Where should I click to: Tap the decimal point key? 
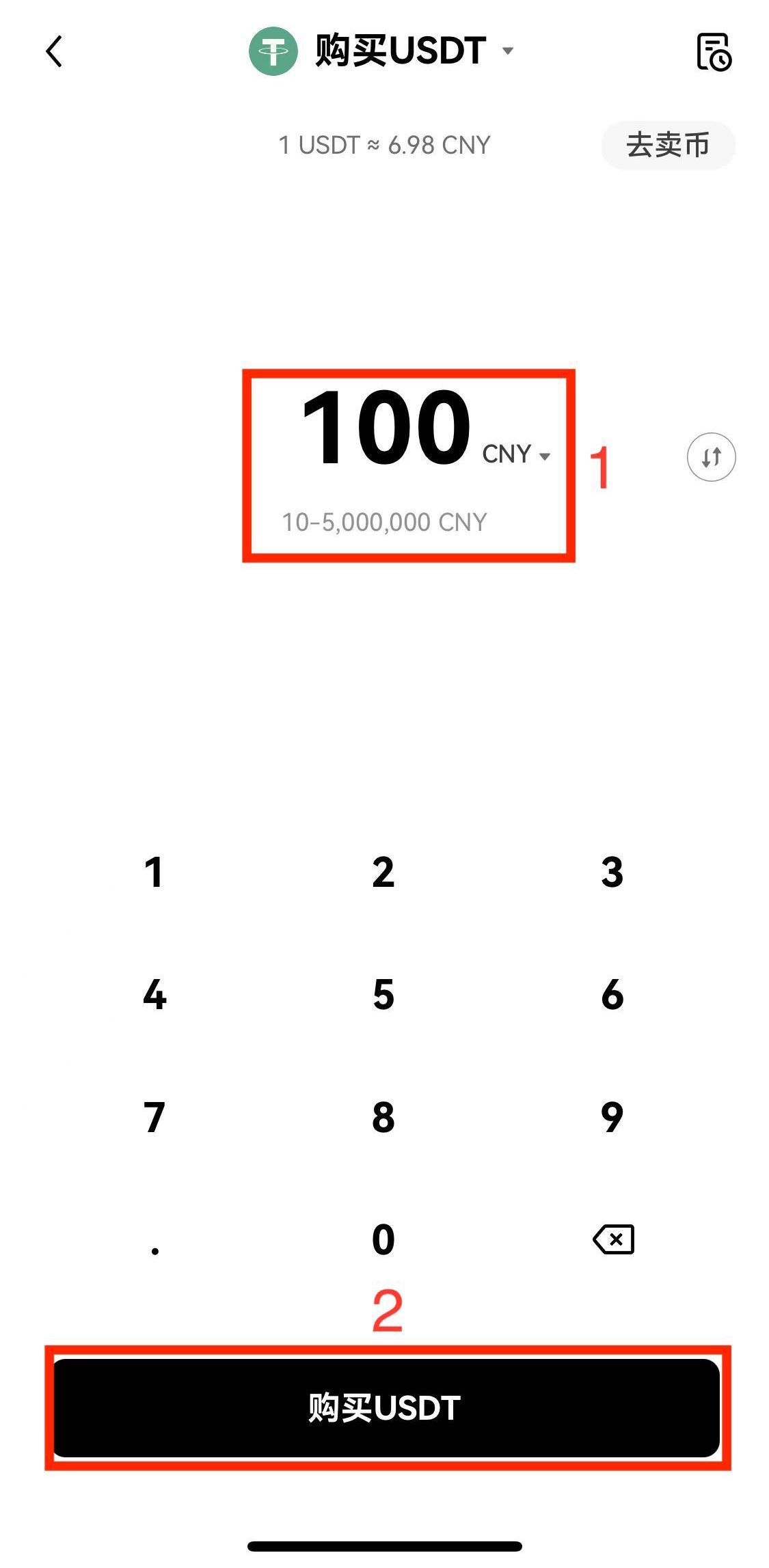click(x=155, y=1245)
